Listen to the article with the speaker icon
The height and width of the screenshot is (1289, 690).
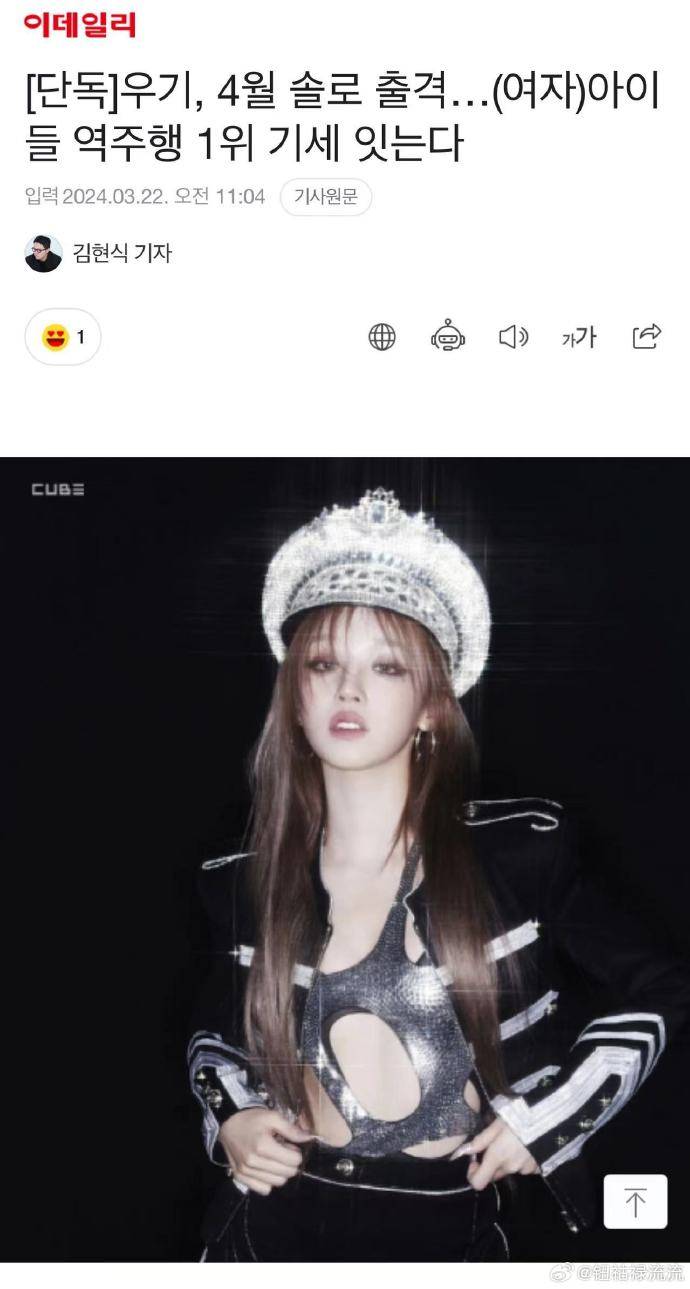point(513,337)
